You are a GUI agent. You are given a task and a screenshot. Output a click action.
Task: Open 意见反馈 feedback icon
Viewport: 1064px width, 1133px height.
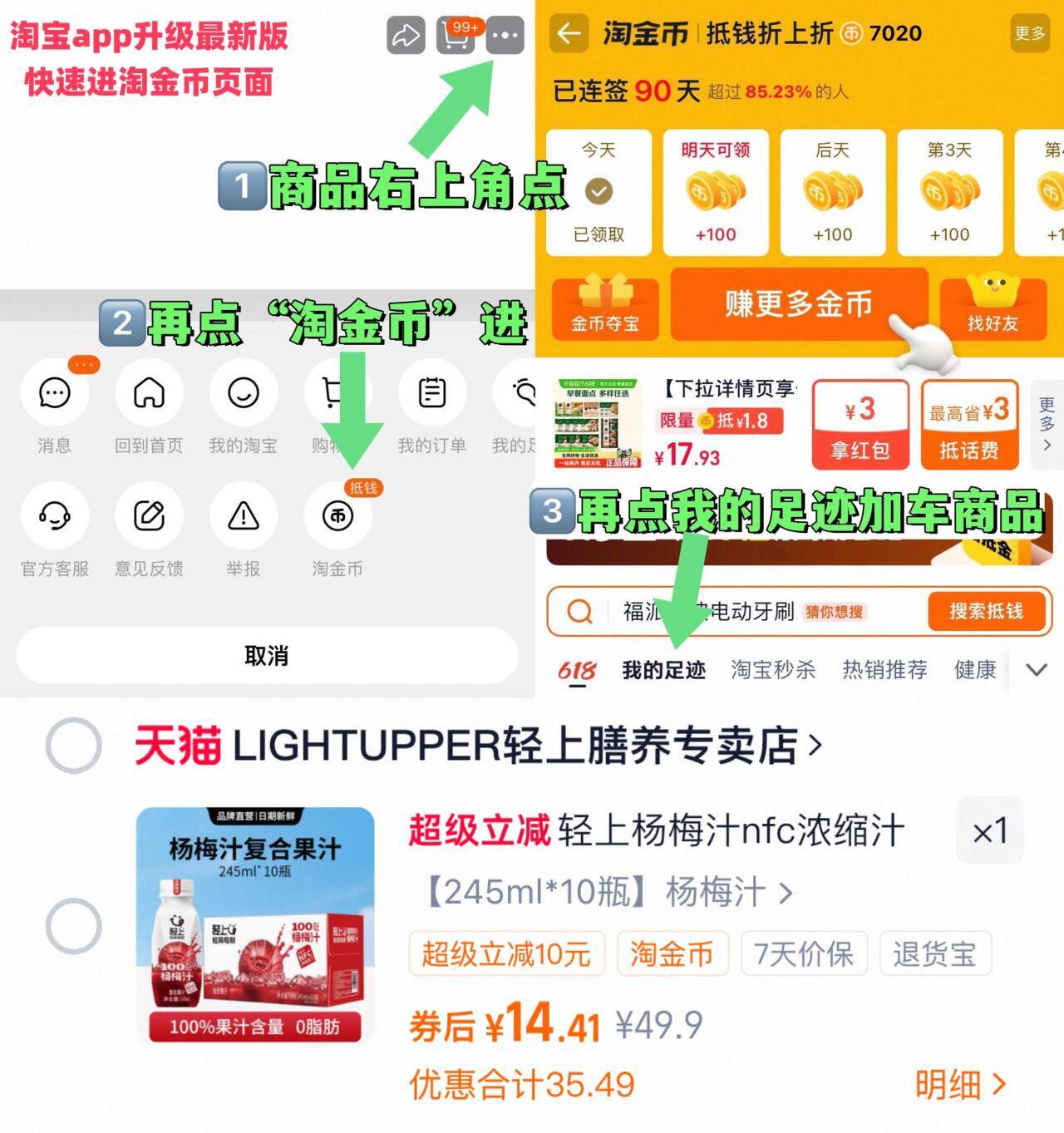click(x=148, y=515)
